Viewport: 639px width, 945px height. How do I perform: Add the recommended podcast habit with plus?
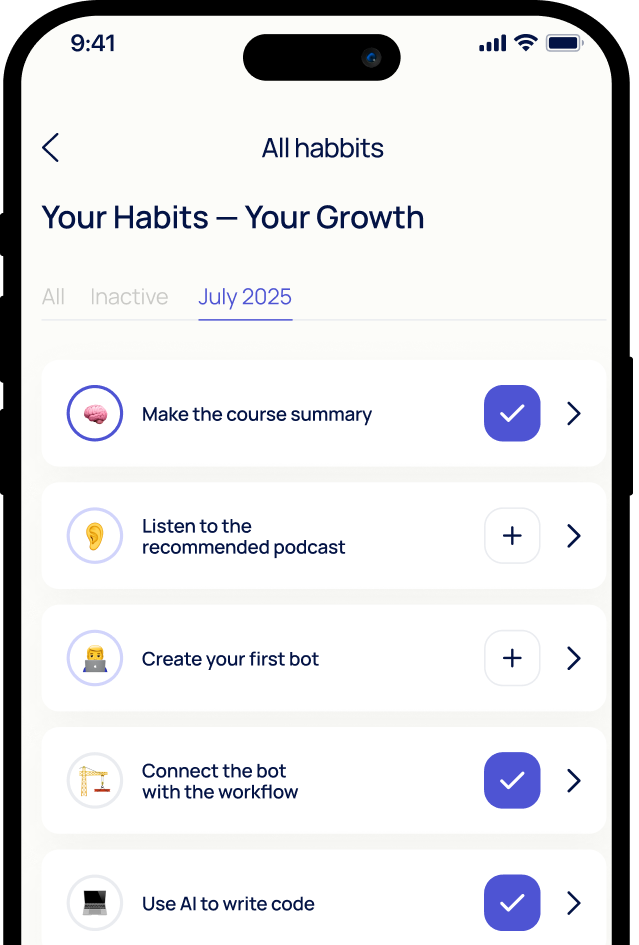click(x=512, y=536)
